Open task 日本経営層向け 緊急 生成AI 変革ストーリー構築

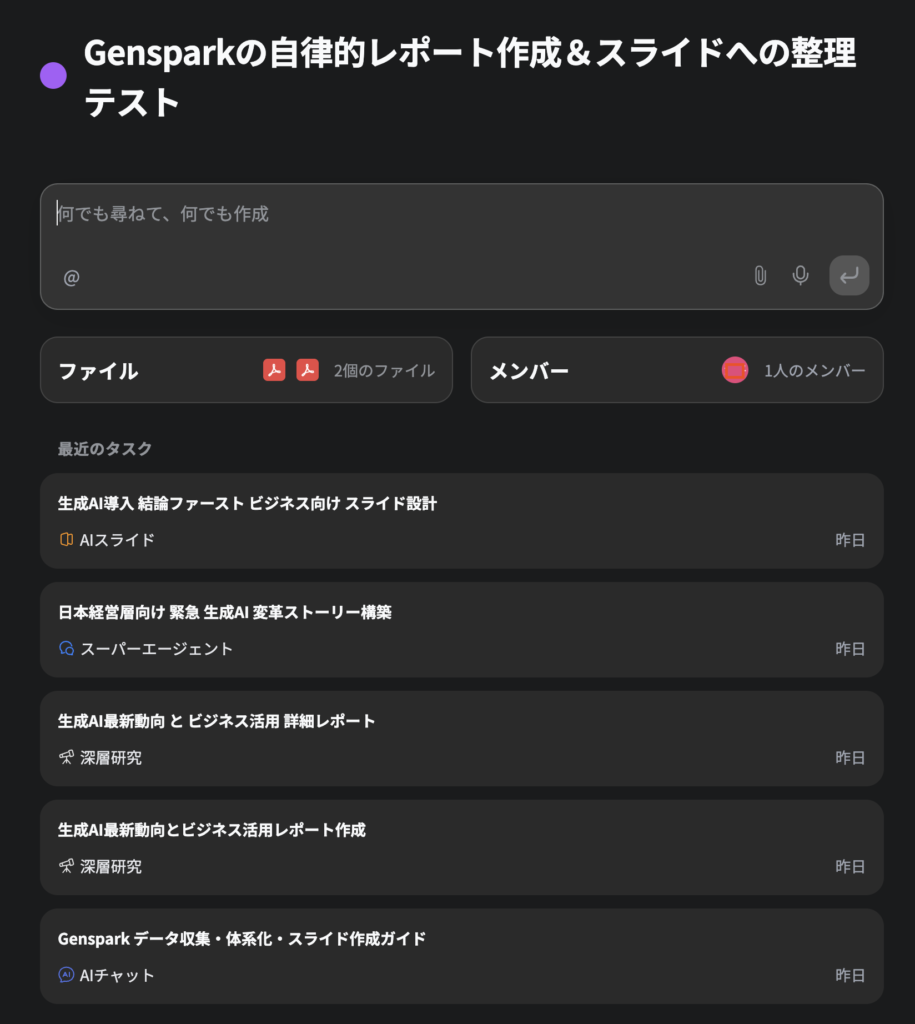tap(461, 629)
